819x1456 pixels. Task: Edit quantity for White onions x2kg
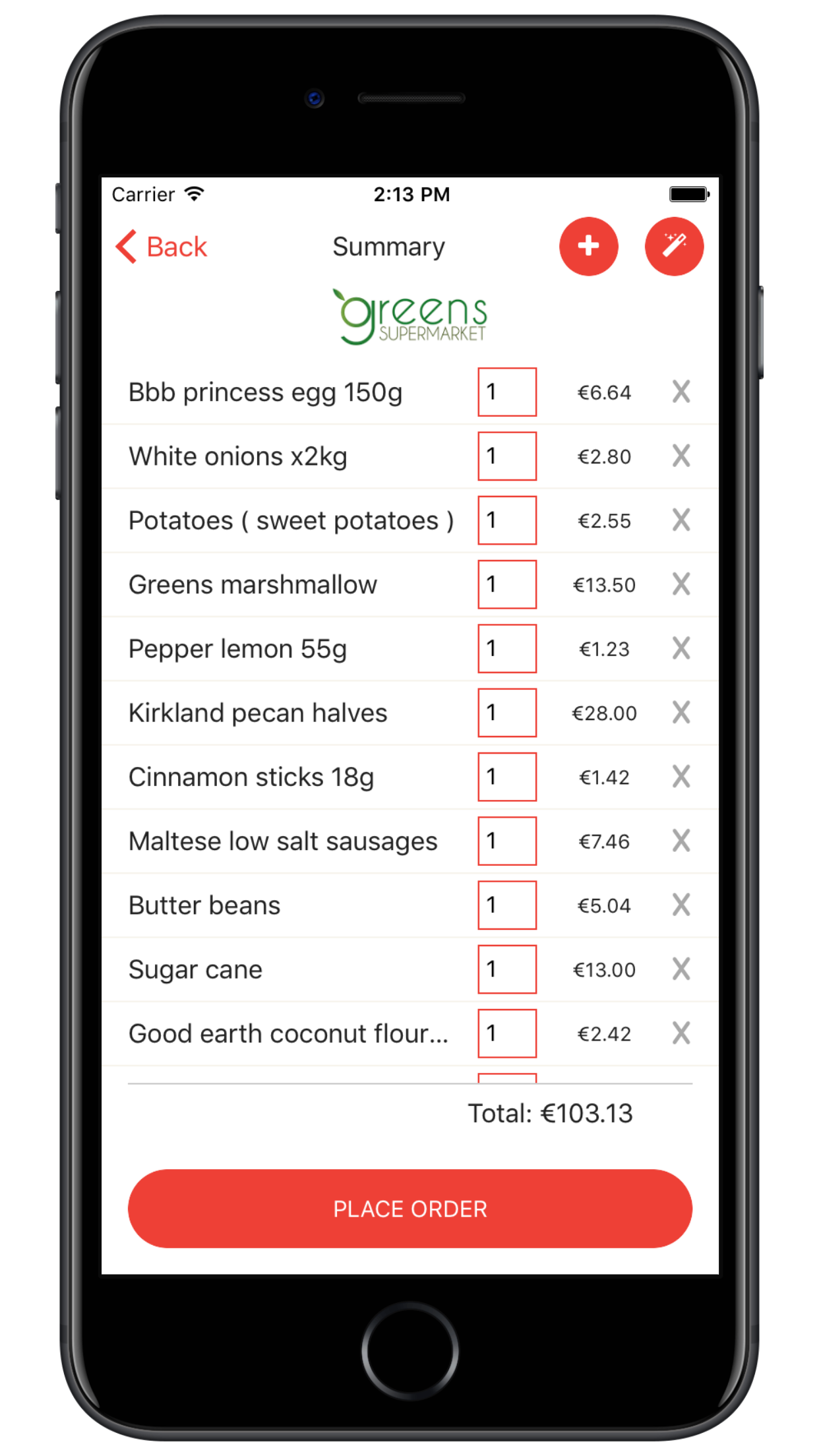tap(507, 456)
